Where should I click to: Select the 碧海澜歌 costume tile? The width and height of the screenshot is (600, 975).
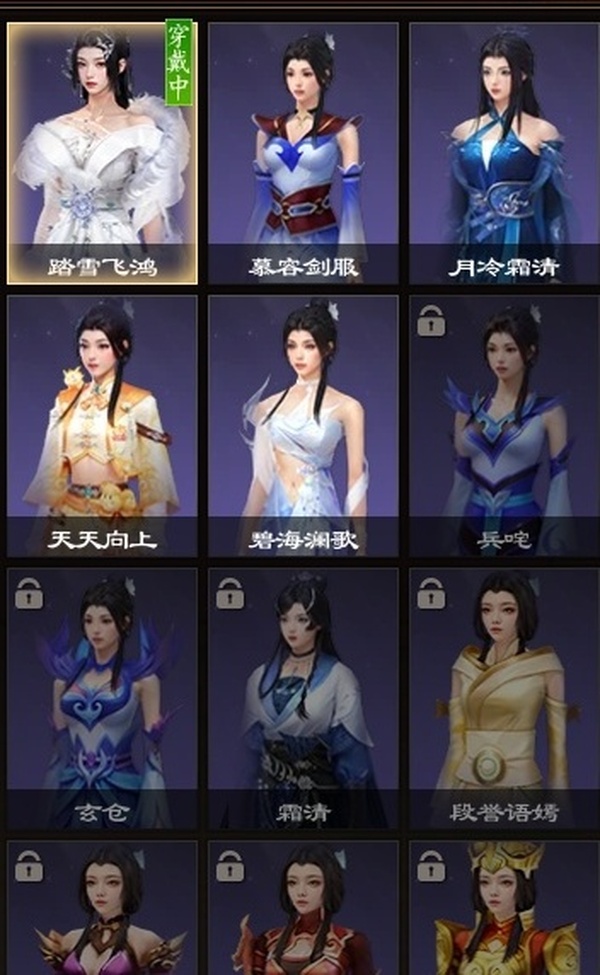pyautogui.click(x=303, y=425)
